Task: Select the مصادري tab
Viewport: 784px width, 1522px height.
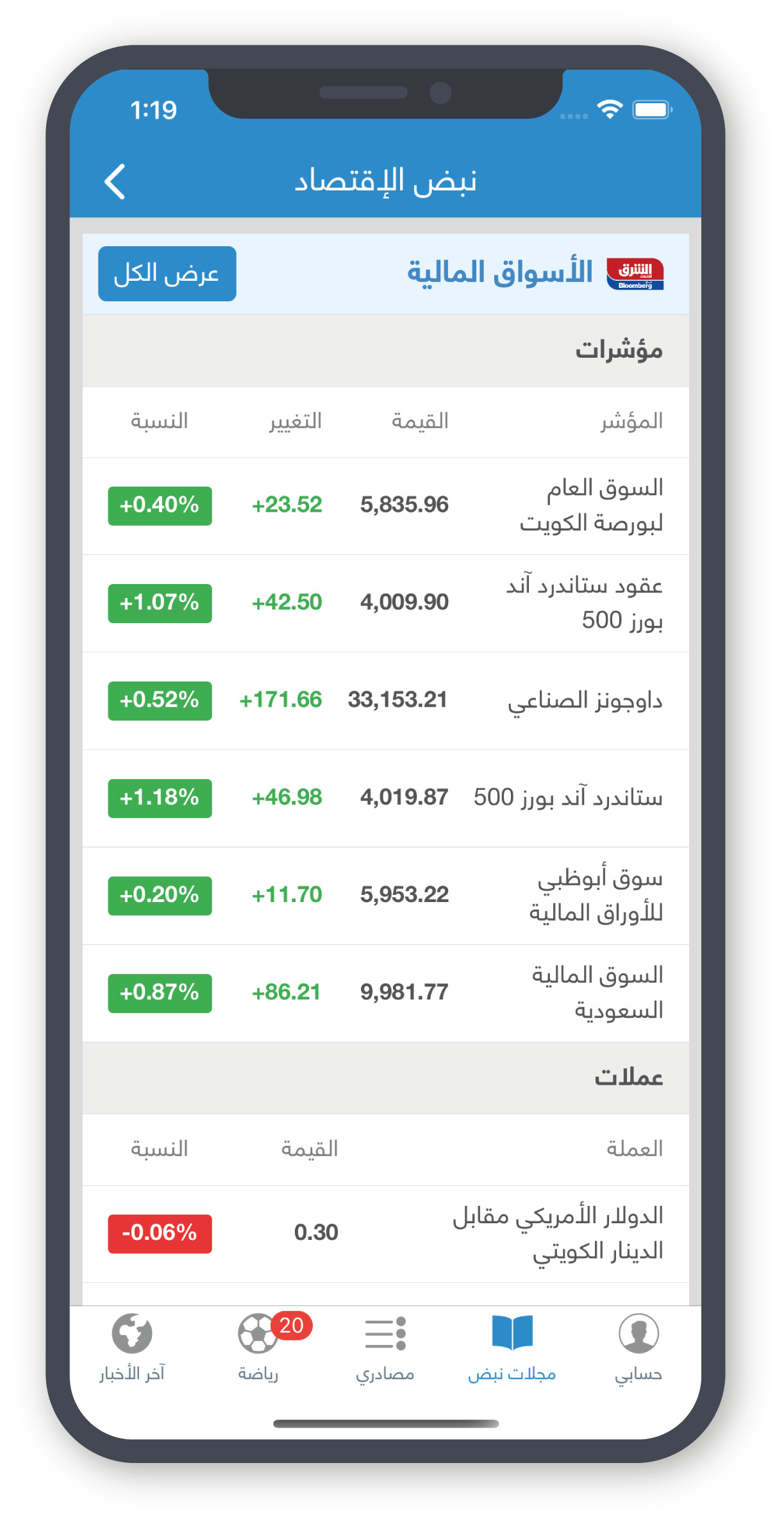Action: click(x=385, y=1346)
